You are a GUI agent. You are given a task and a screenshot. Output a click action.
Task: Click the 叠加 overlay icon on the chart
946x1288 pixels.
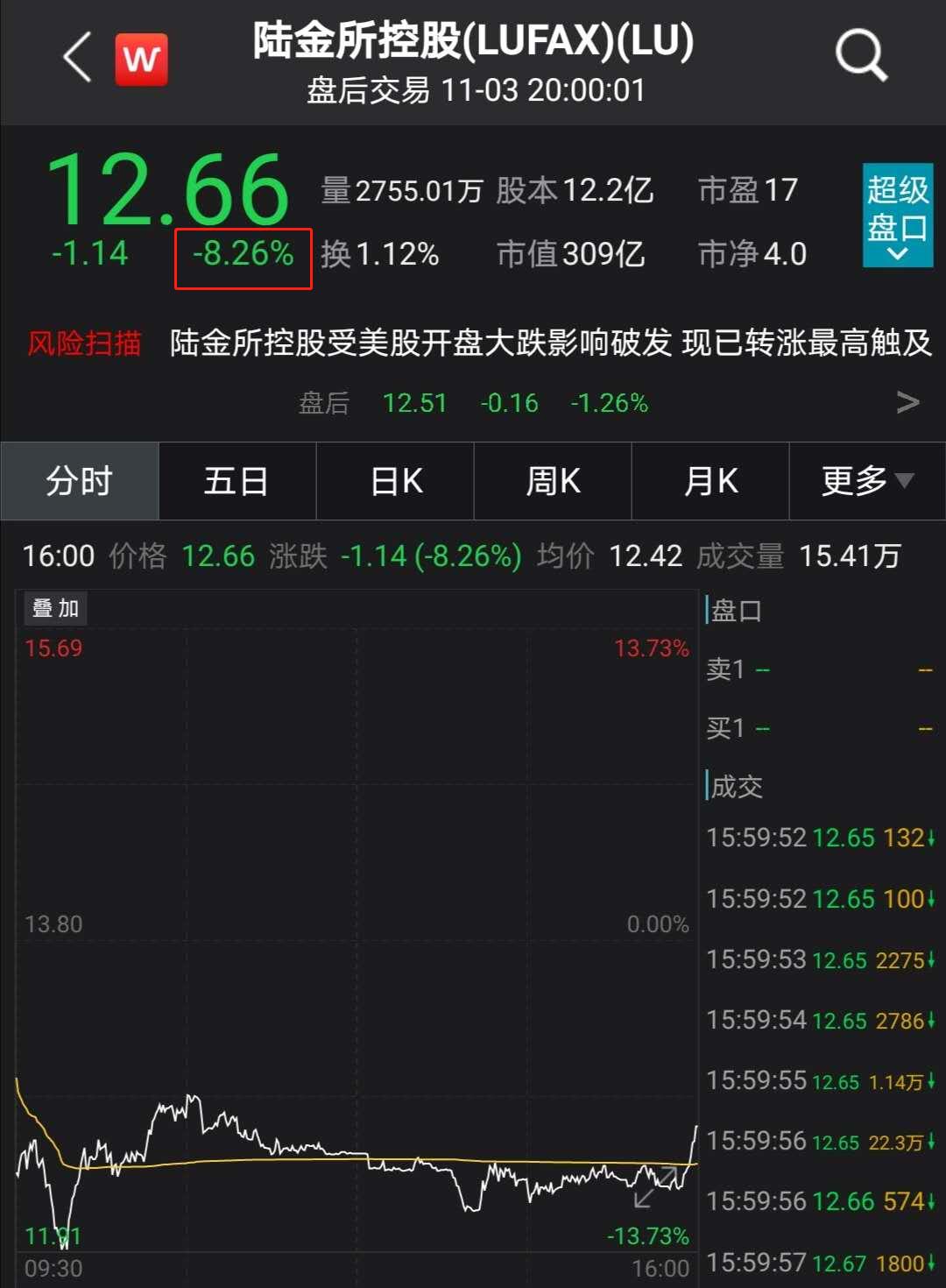[55, 606]
